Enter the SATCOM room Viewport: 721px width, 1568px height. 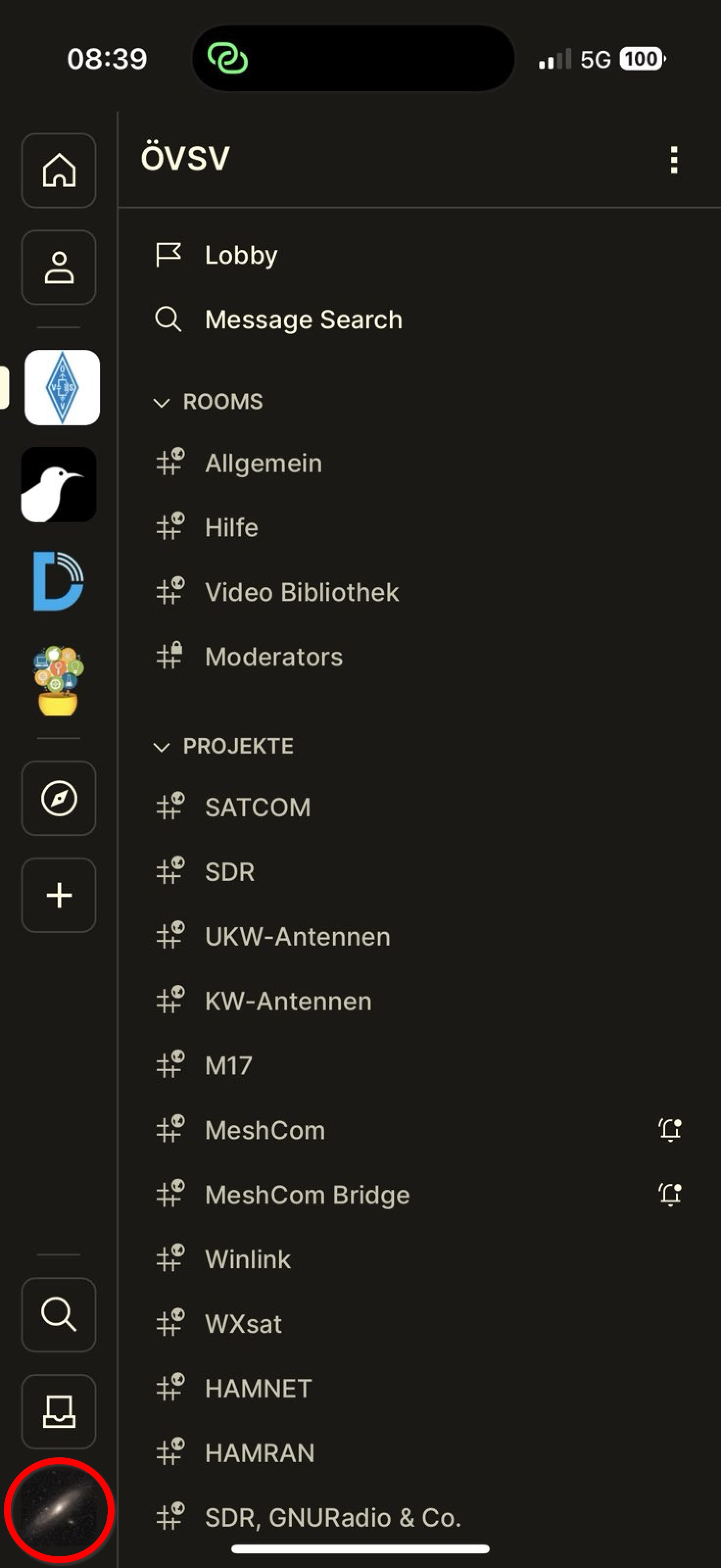click(x=257, y=808)
